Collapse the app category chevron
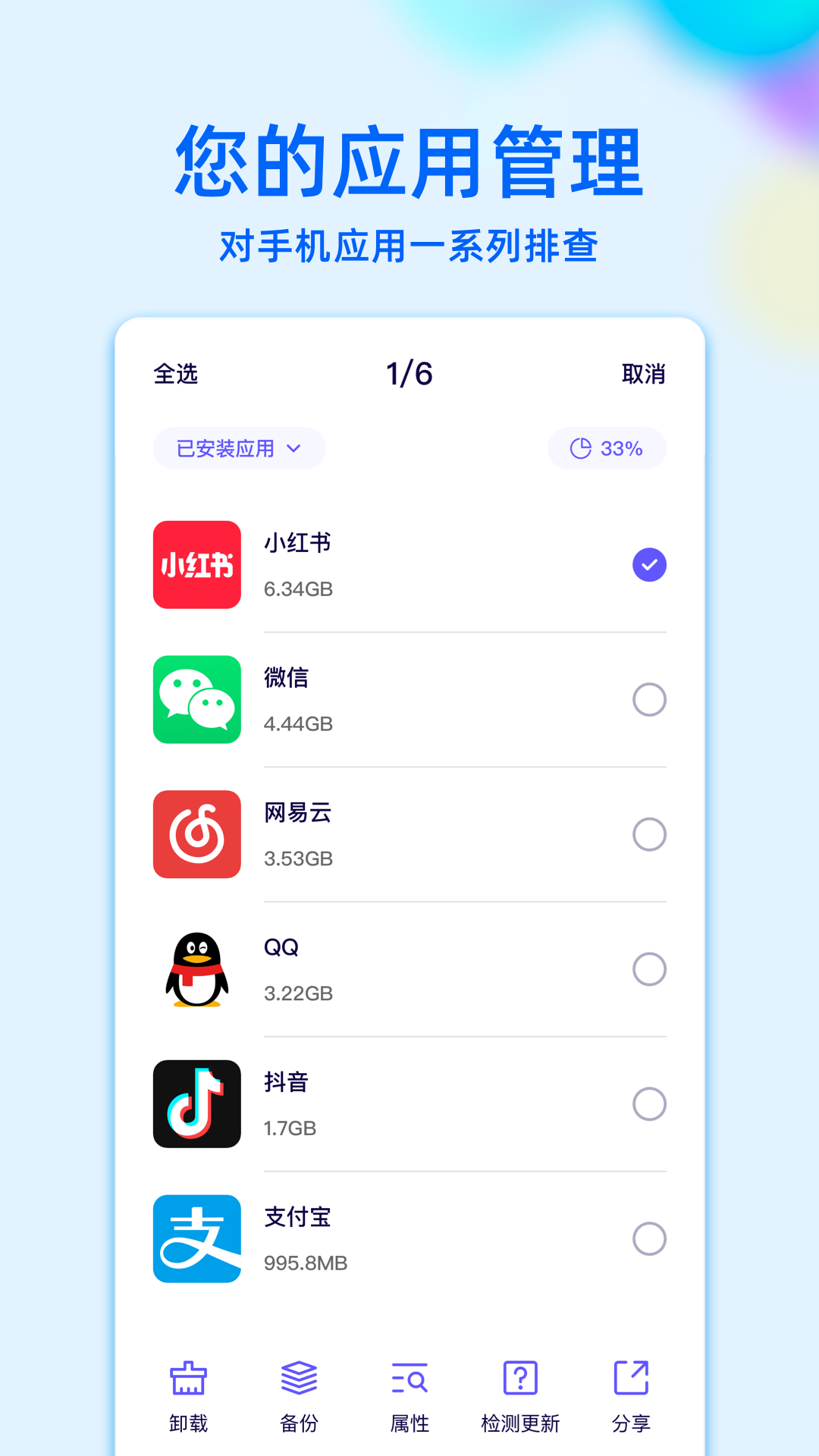 click(x=296, y=448)
